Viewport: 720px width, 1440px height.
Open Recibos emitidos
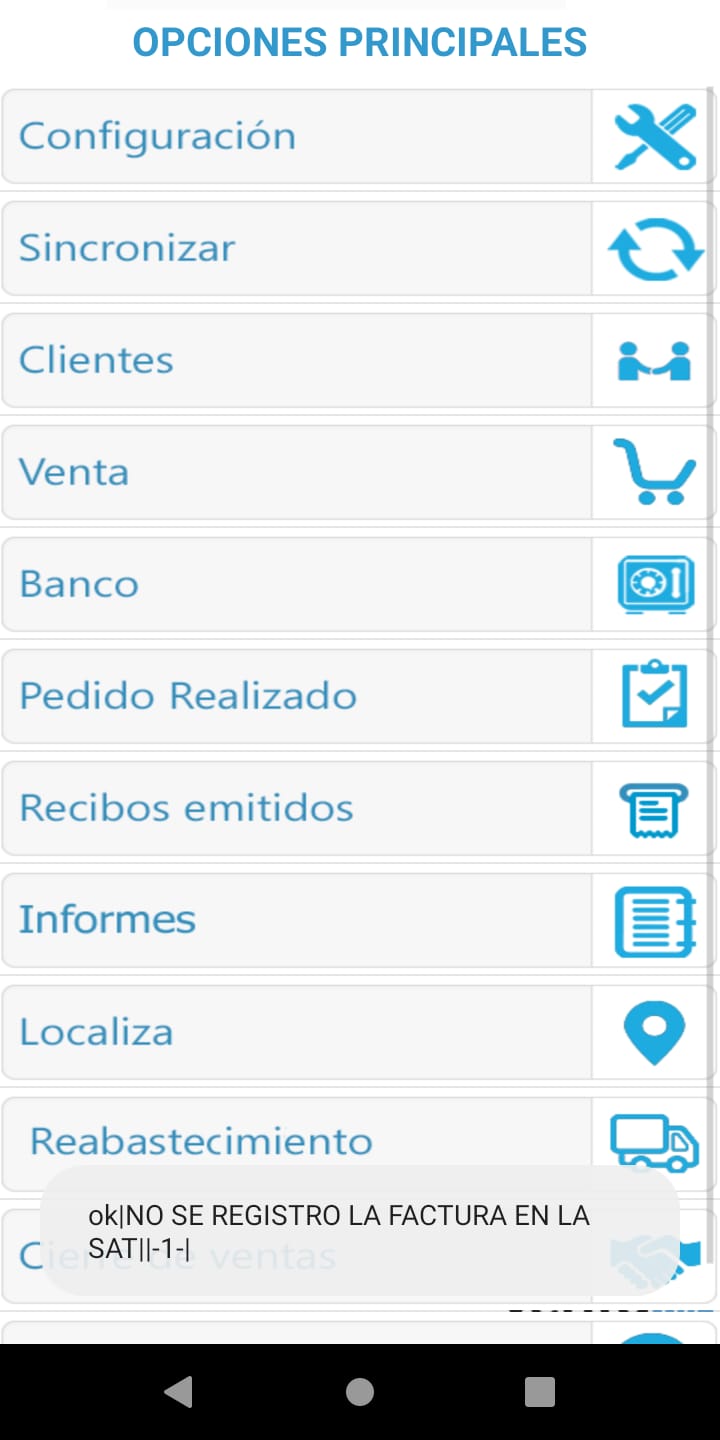click(x=359, y=808)
